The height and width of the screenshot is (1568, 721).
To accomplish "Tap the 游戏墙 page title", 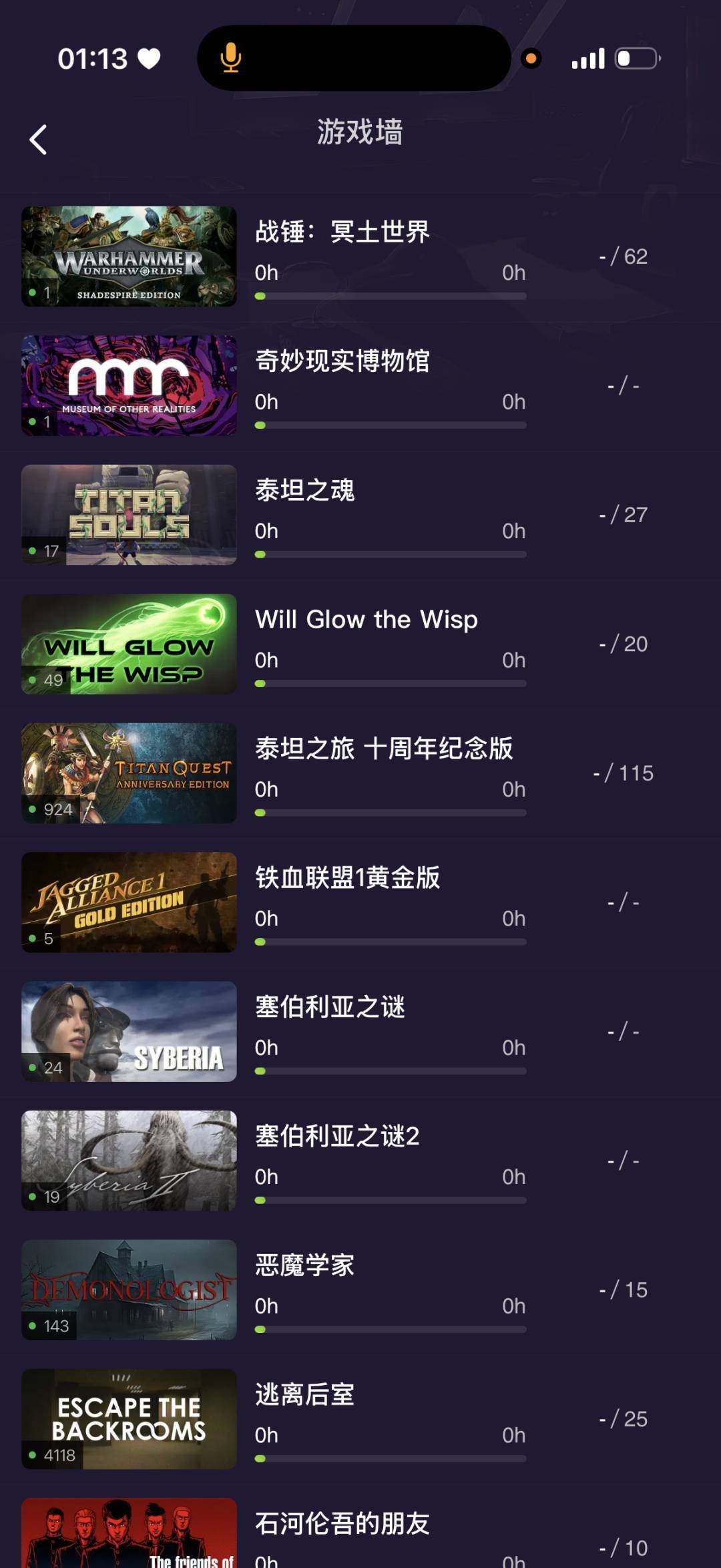I will coord(360,132).
